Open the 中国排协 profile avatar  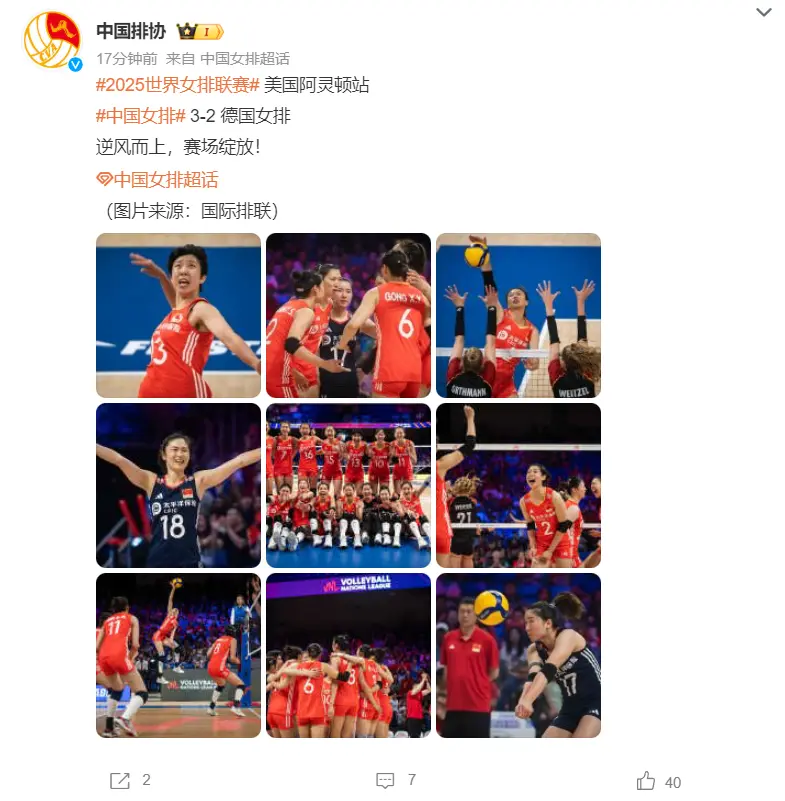click(x=52, y=39)
